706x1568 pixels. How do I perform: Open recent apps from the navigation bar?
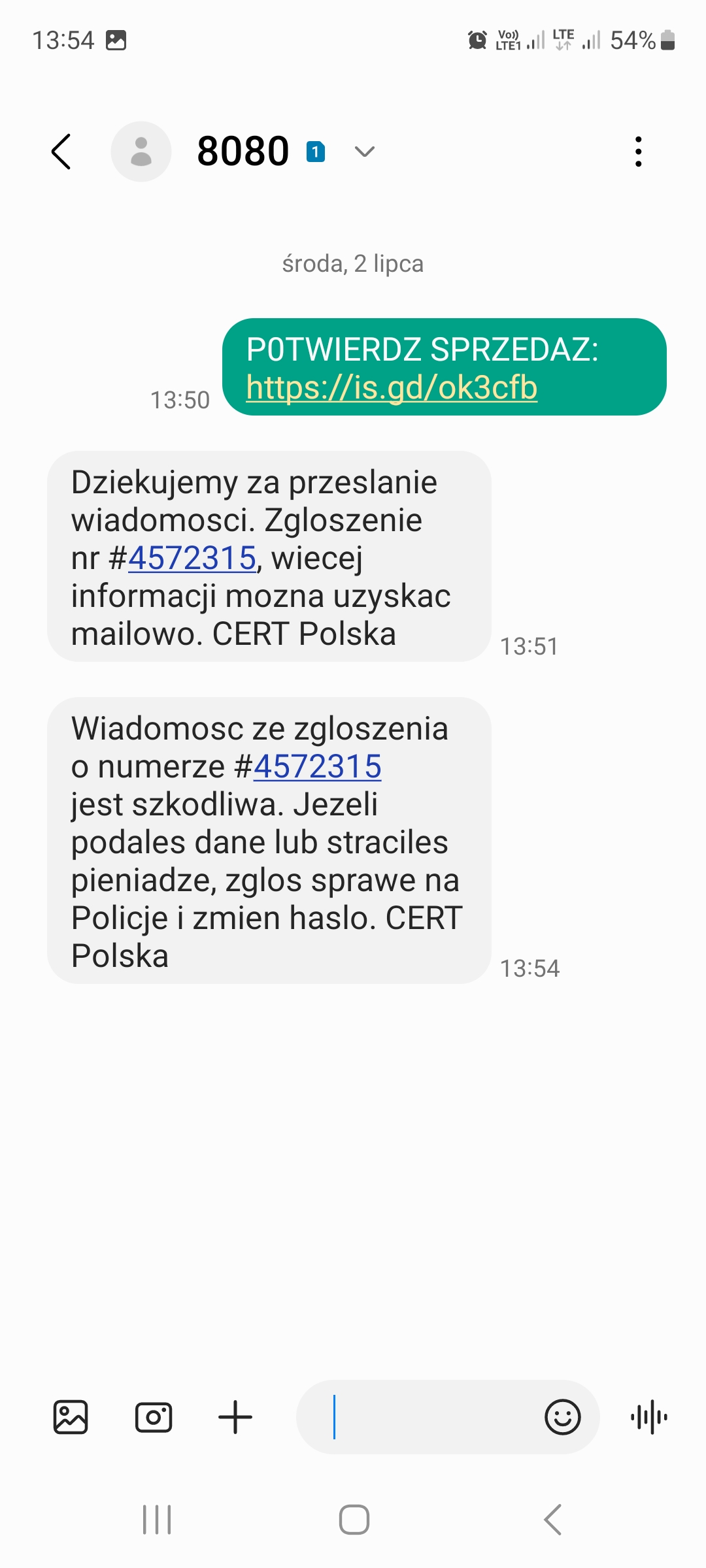157,1520
